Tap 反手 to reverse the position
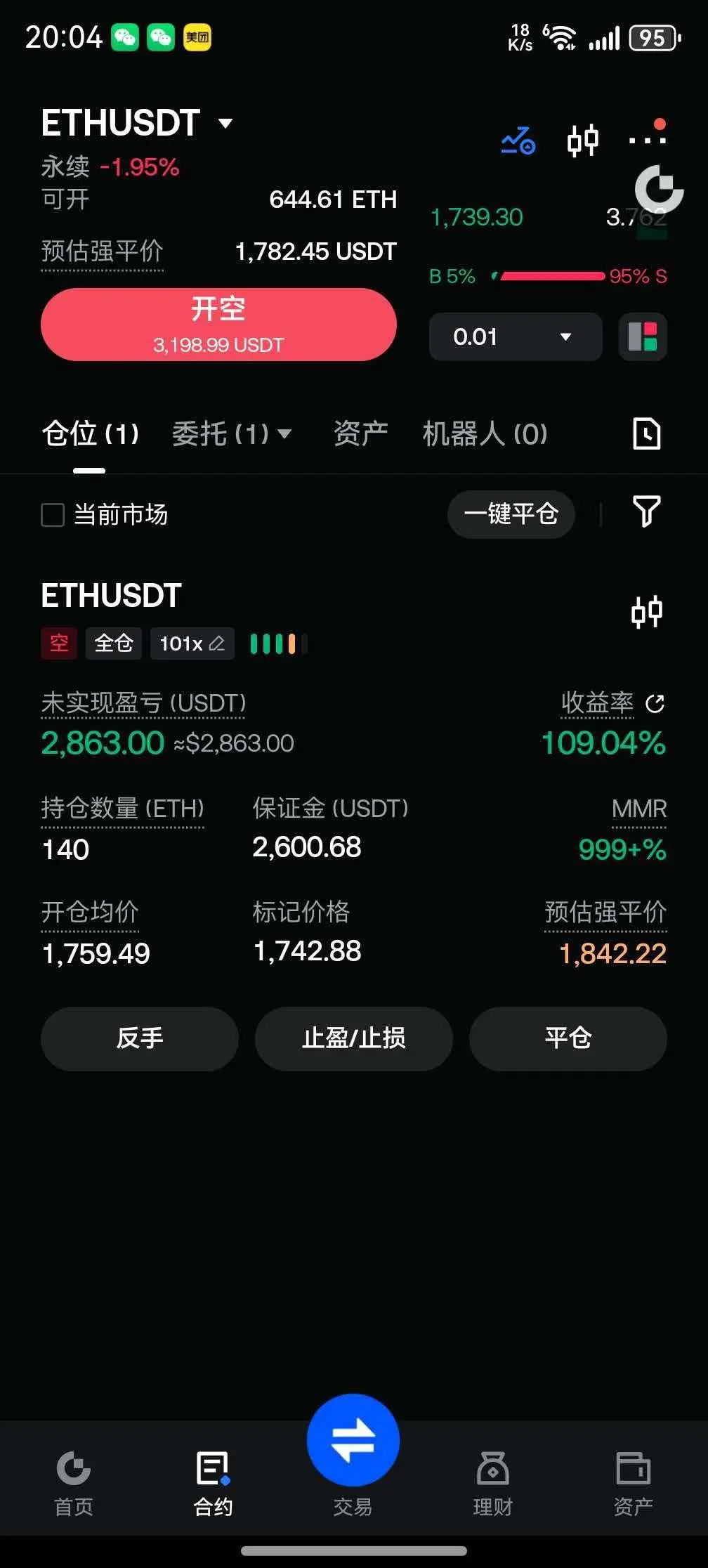Viewport: 708px width, 1568px height. coord(140,1038)
